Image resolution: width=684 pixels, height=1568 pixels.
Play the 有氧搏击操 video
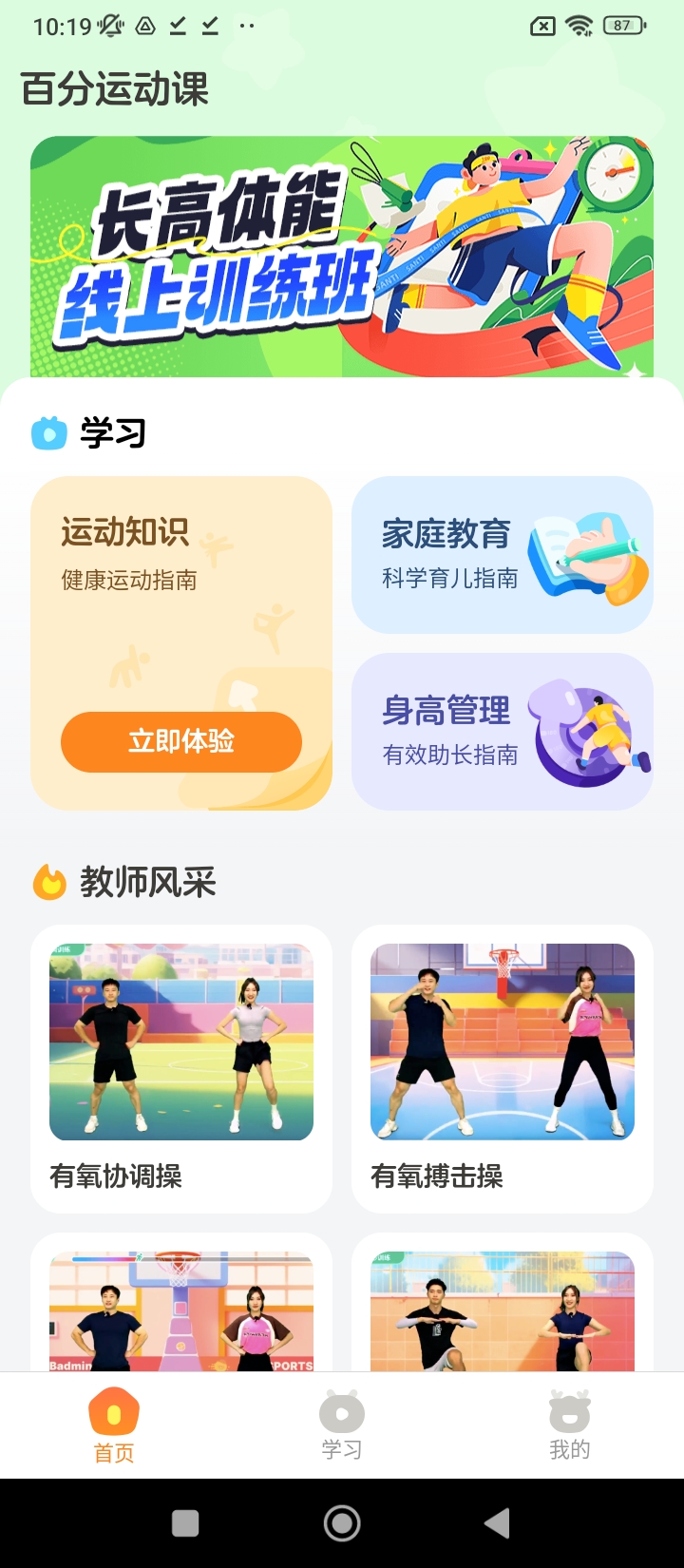502,1042
